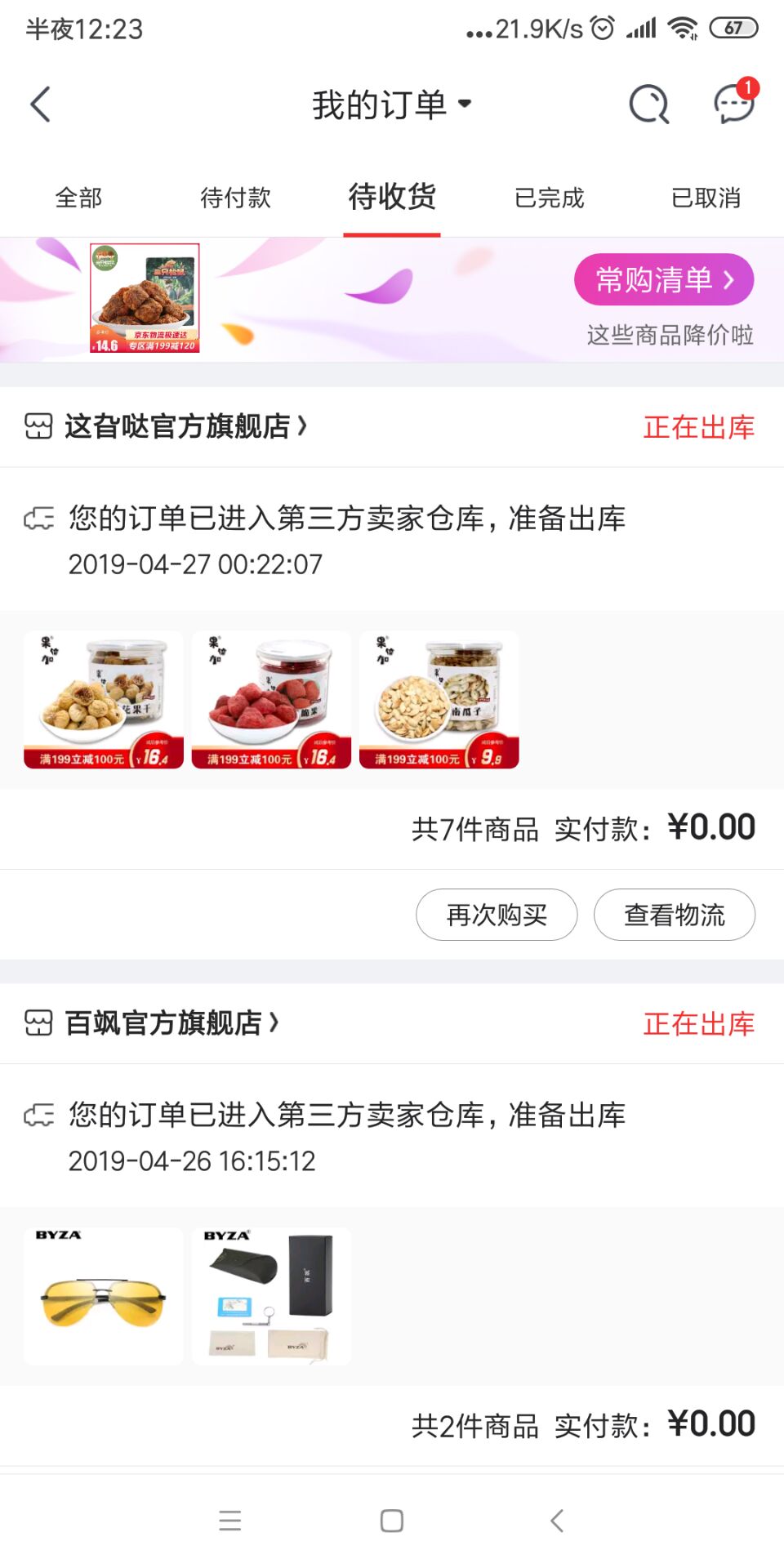Open search from the order page
The height and width of the screenshot is (1568, 784).
[649, 105]
